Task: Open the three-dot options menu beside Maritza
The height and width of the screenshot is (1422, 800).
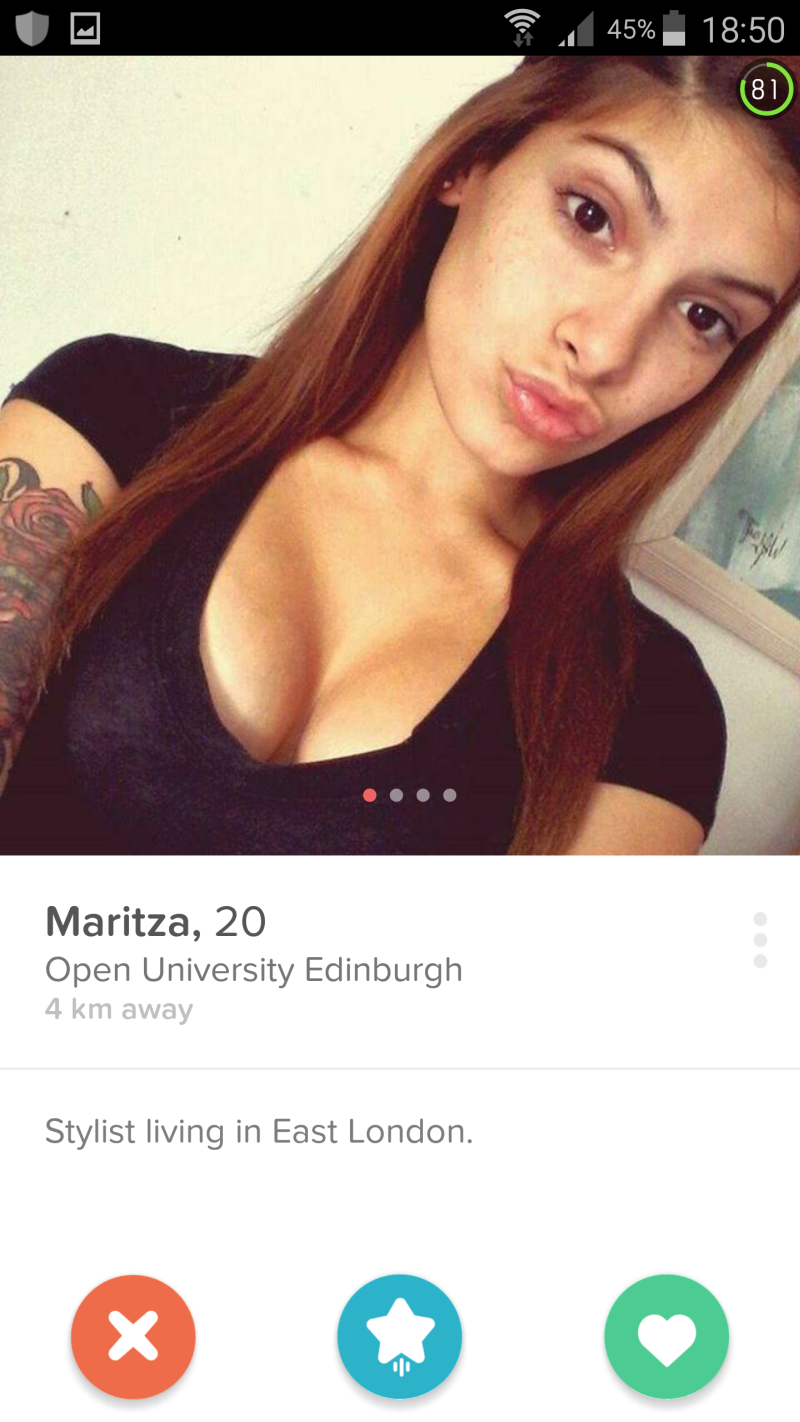Action: (x=760, y=940)
